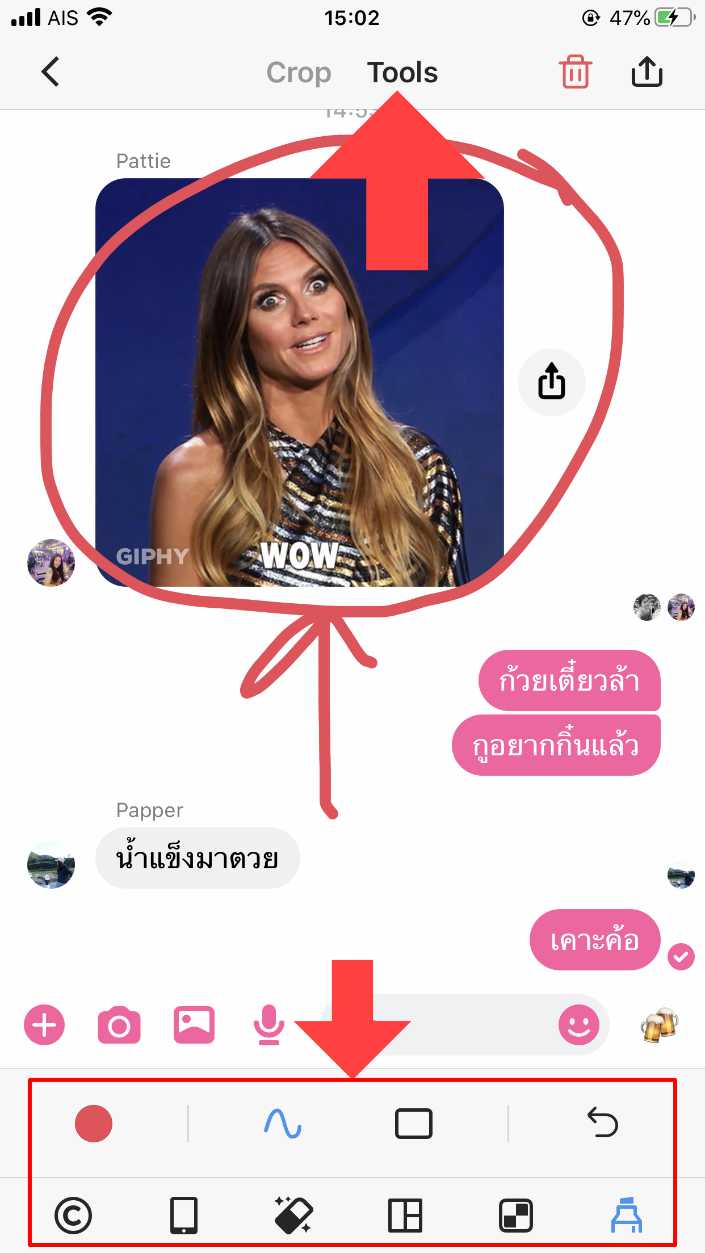Go back using the top-left arrow
The width and height of the screenshot is (705, 1253).
[x=50, y=72]
